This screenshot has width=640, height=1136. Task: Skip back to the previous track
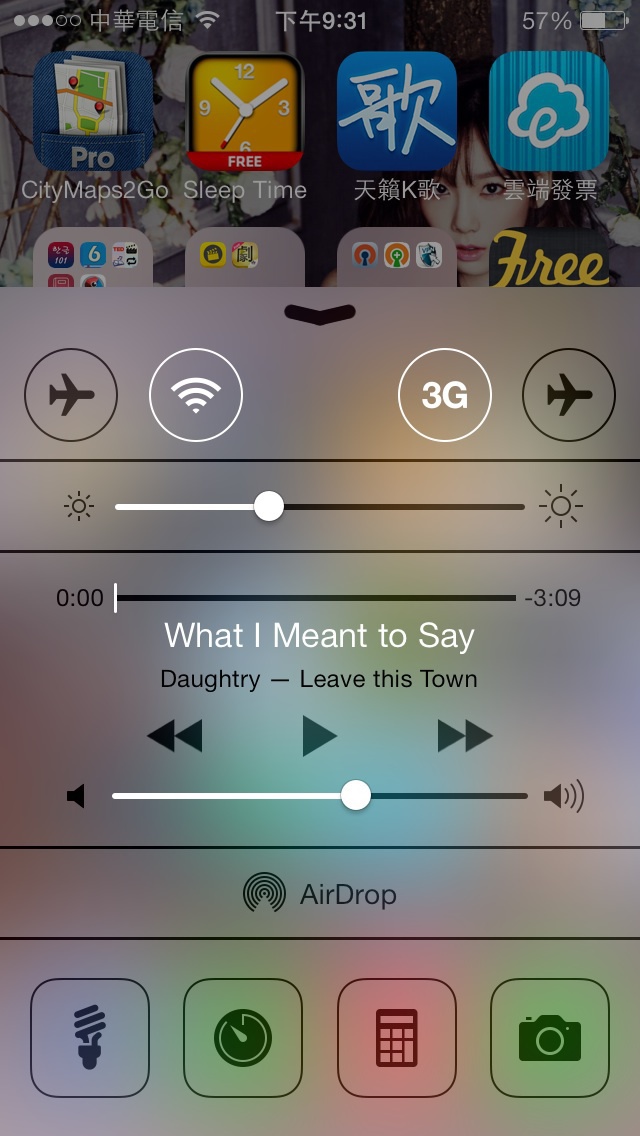(x=175, y=736)
